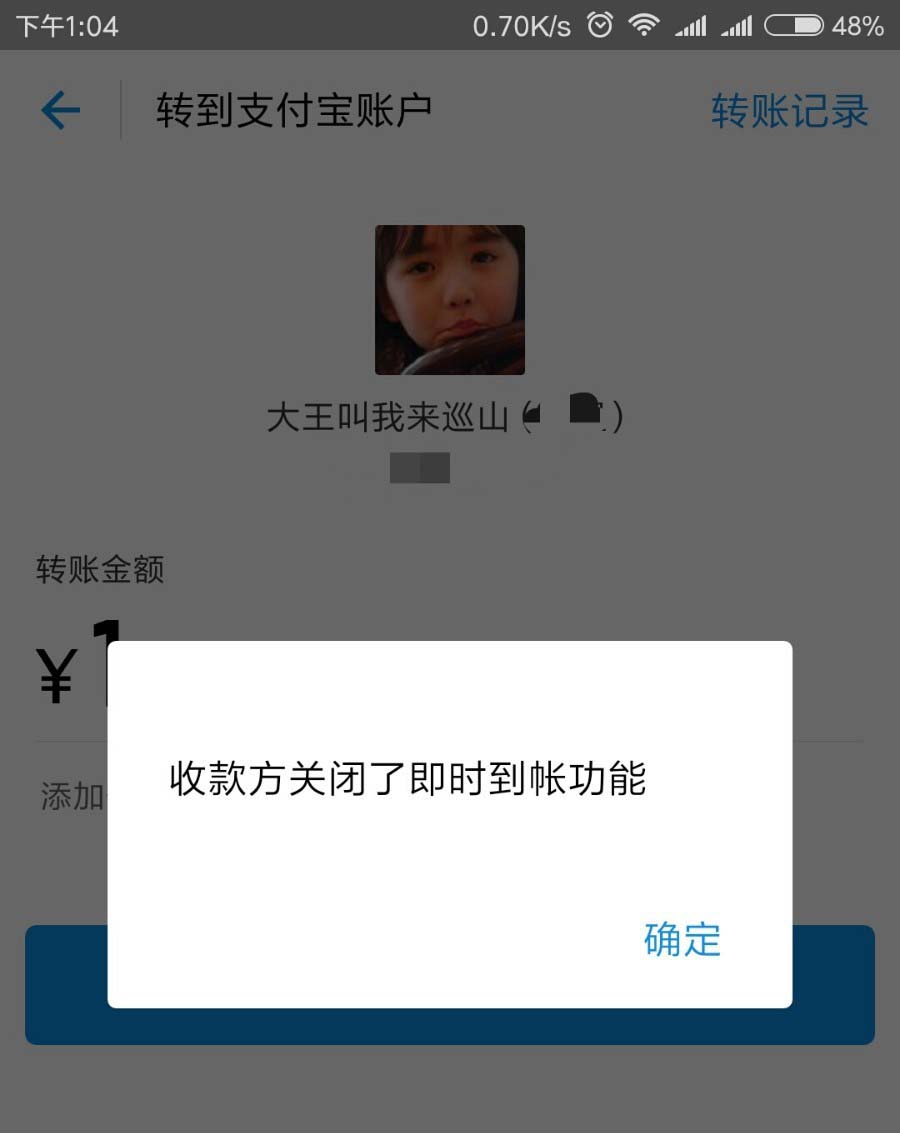
Task: Tap 确定 to dismiss the dialog
Action: click(682, 939)
